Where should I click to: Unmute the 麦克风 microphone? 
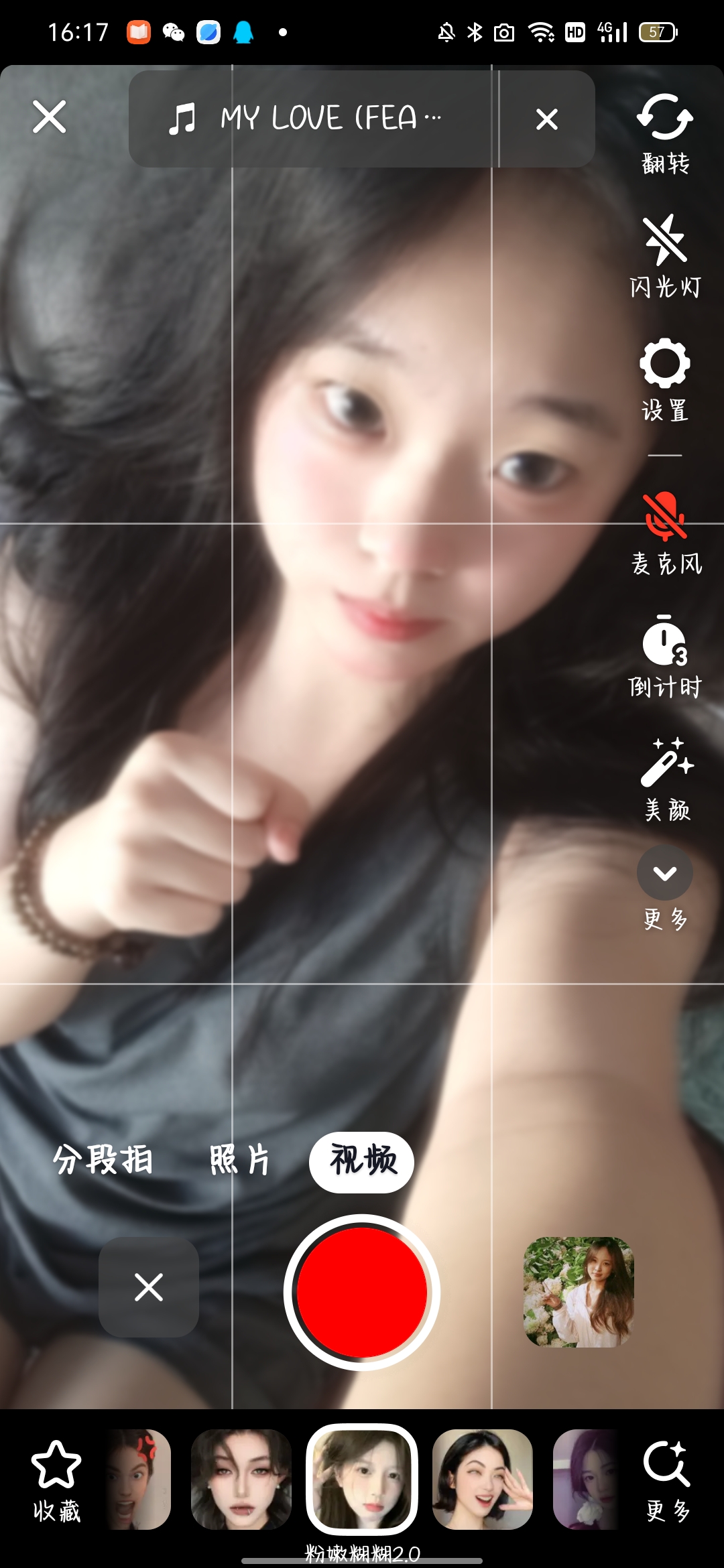coord(666,534)
